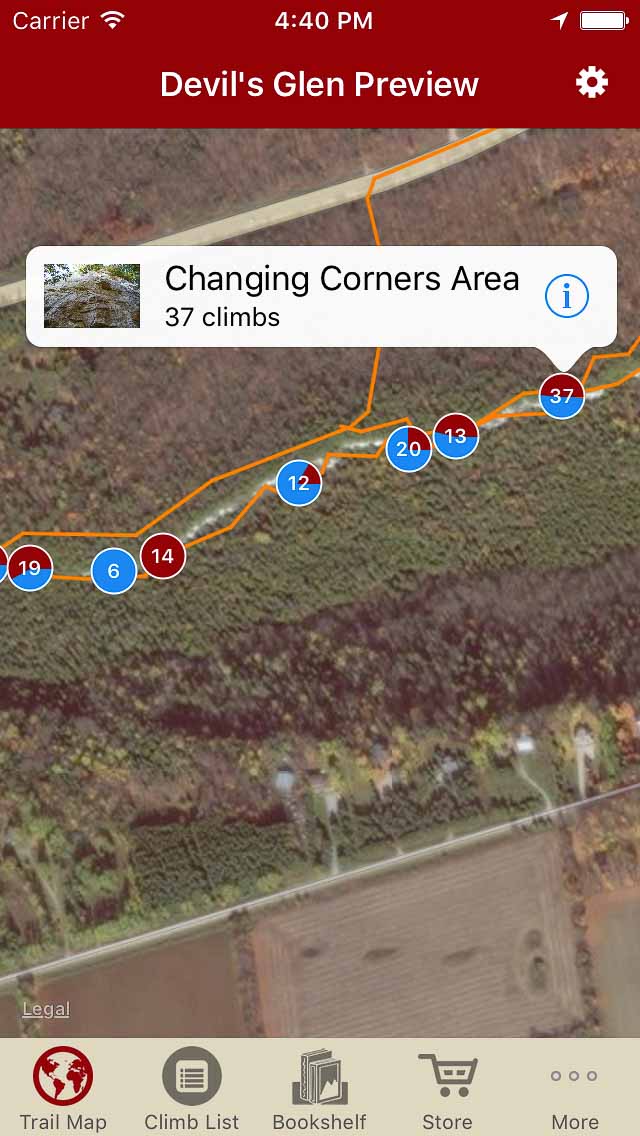Open the Legal link on map
The width and height of the screenshot is (640, 1136).
point(46,1009)
